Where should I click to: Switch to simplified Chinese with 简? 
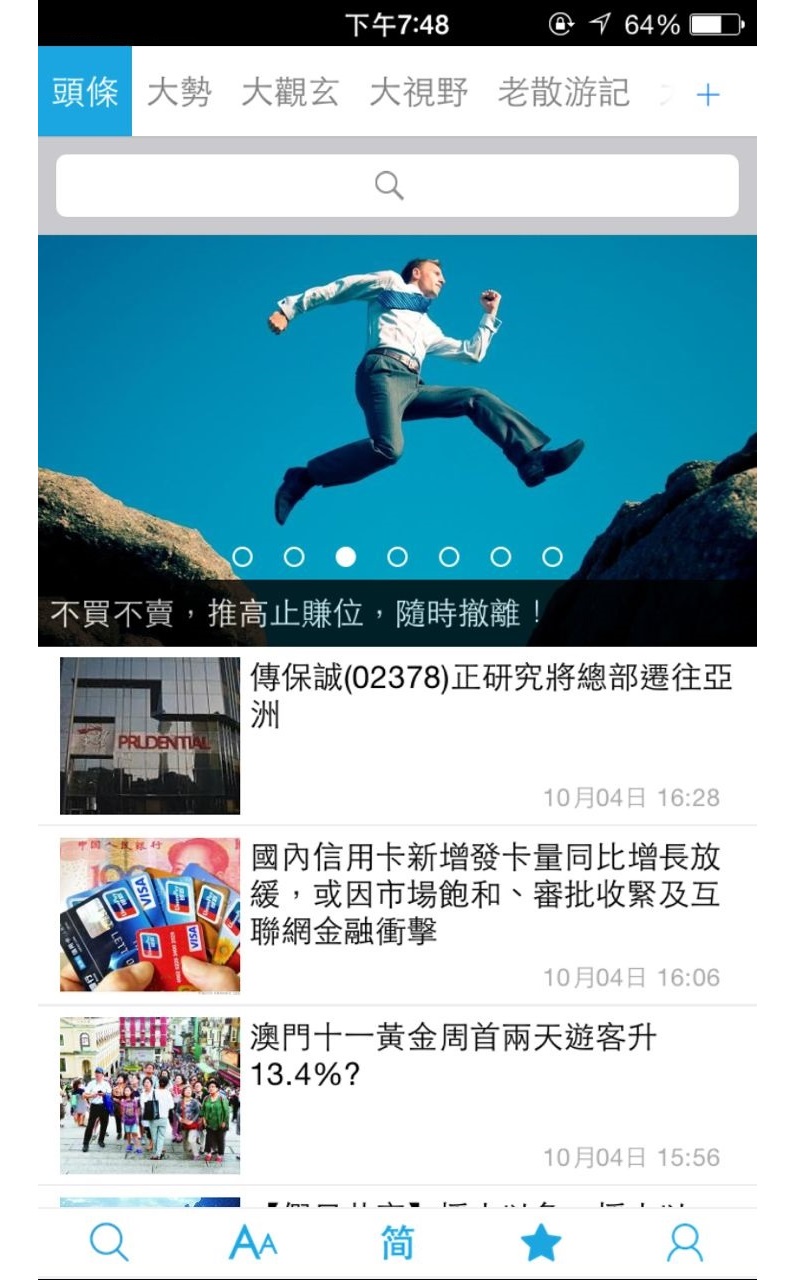[x=397, y=1243]
